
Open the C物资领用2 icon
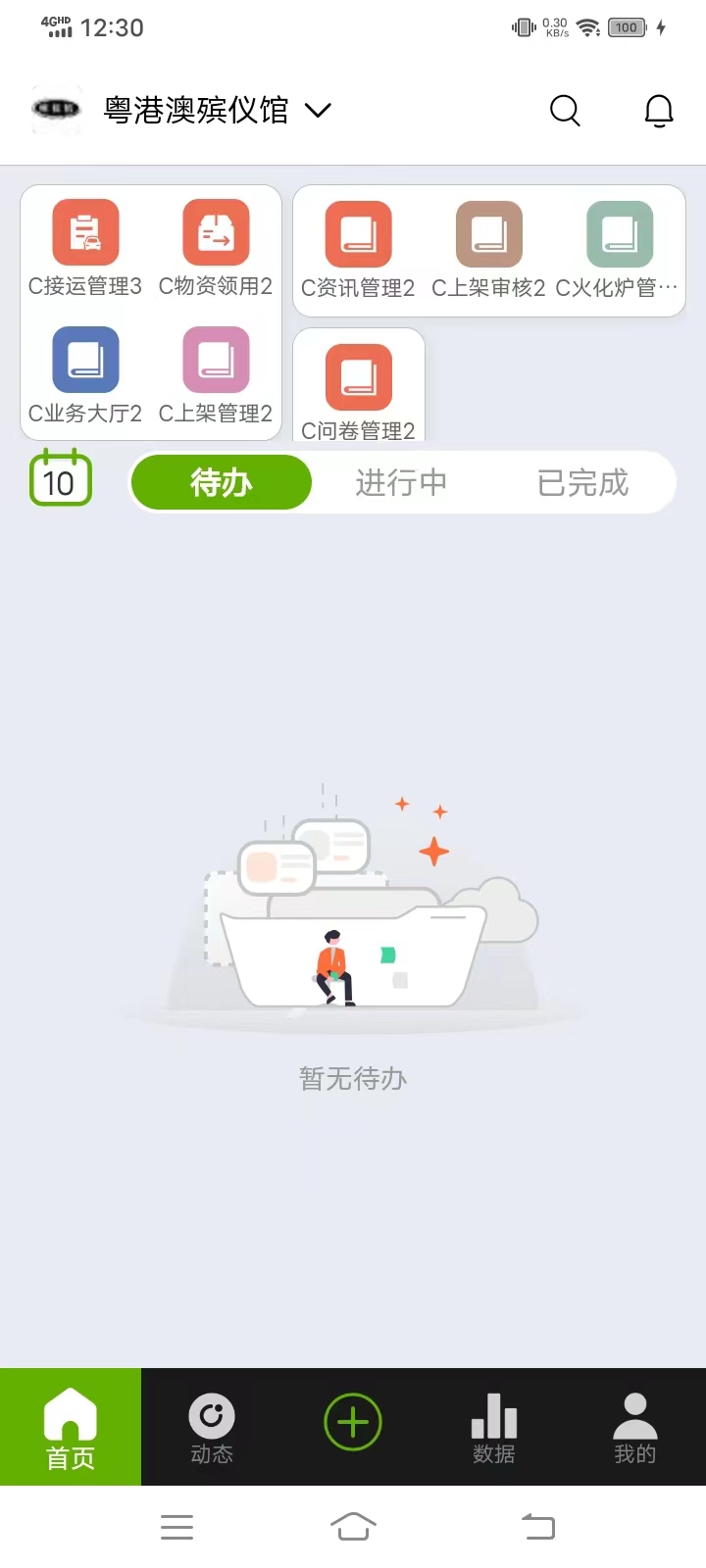[215, 233]
